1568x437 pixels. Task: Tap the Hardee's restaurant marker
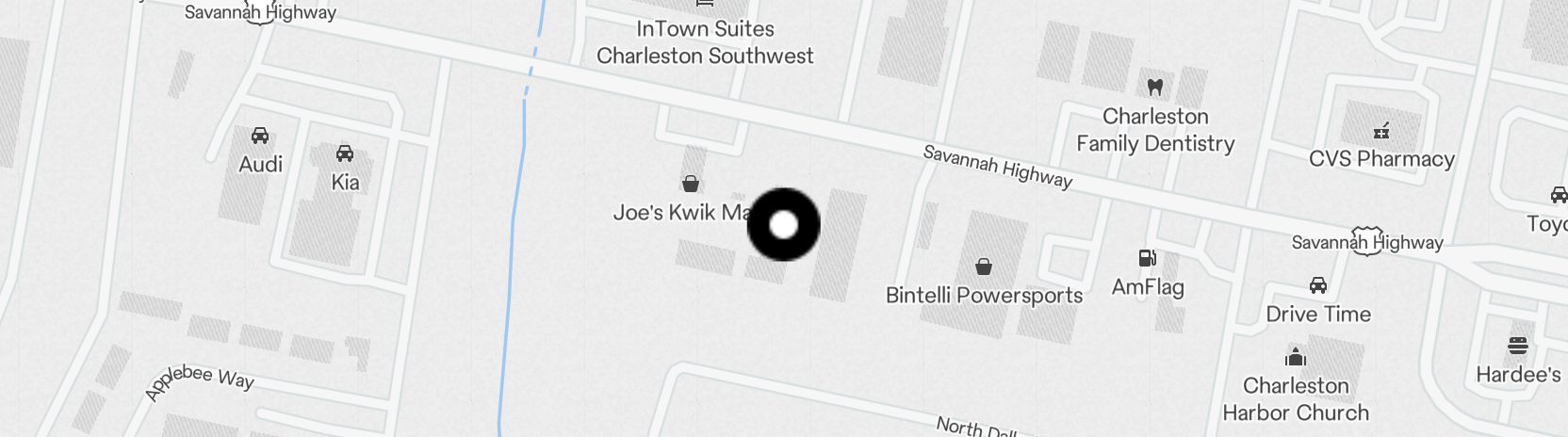[1517, 346]
